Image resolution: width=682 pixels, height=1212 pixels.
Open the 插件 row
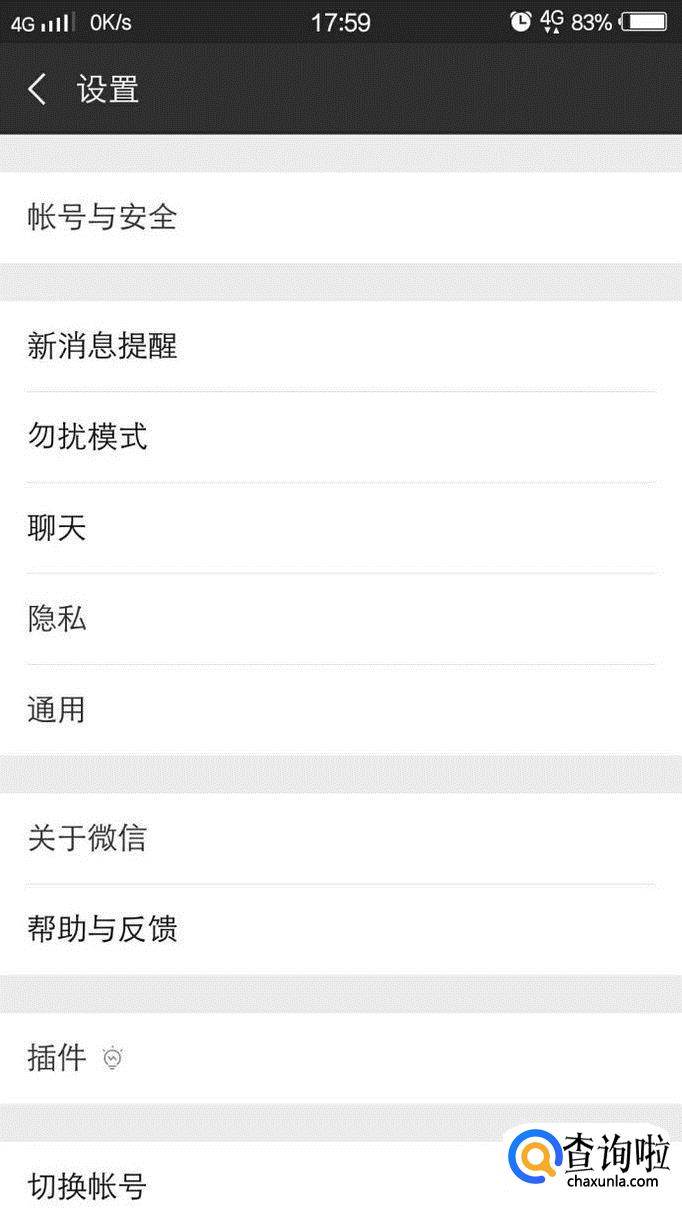pyautogui.click(x=340, y=1058)
